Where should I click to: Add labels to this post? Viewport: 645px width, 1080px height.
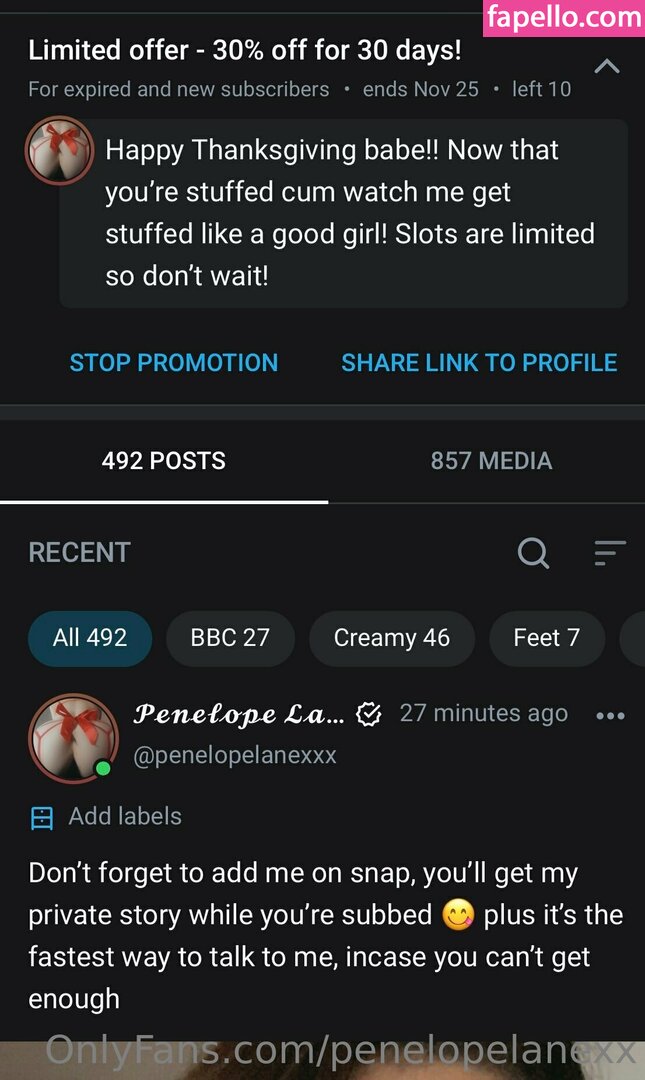click(x=107, y=817)
